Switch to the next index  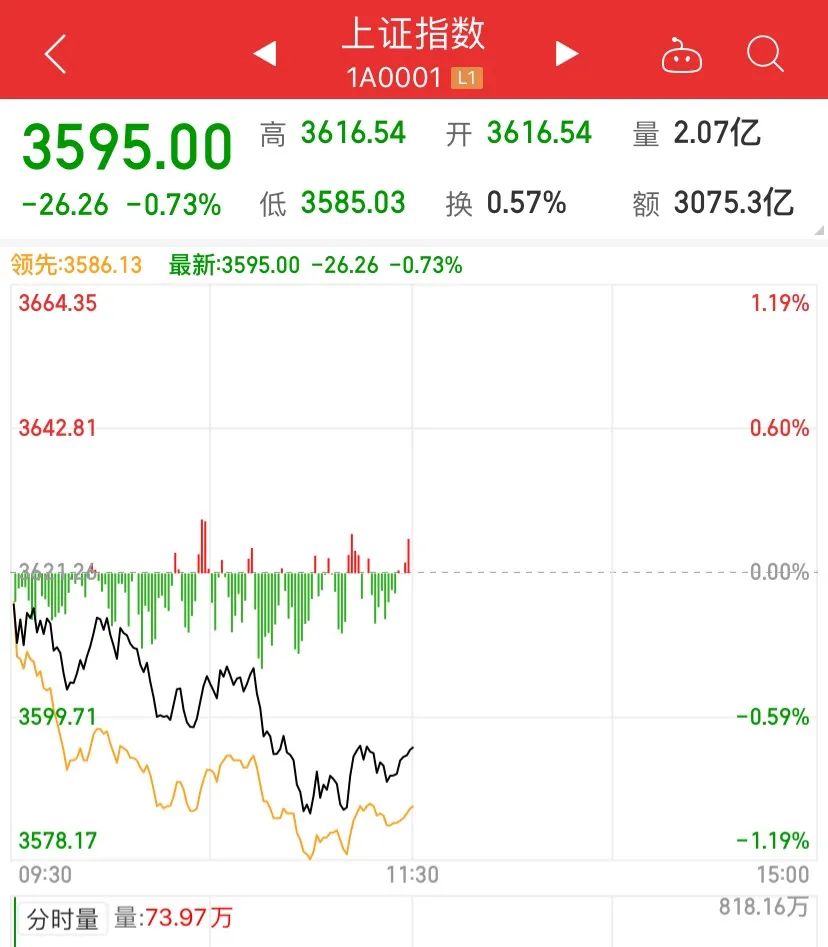point(567,53)
